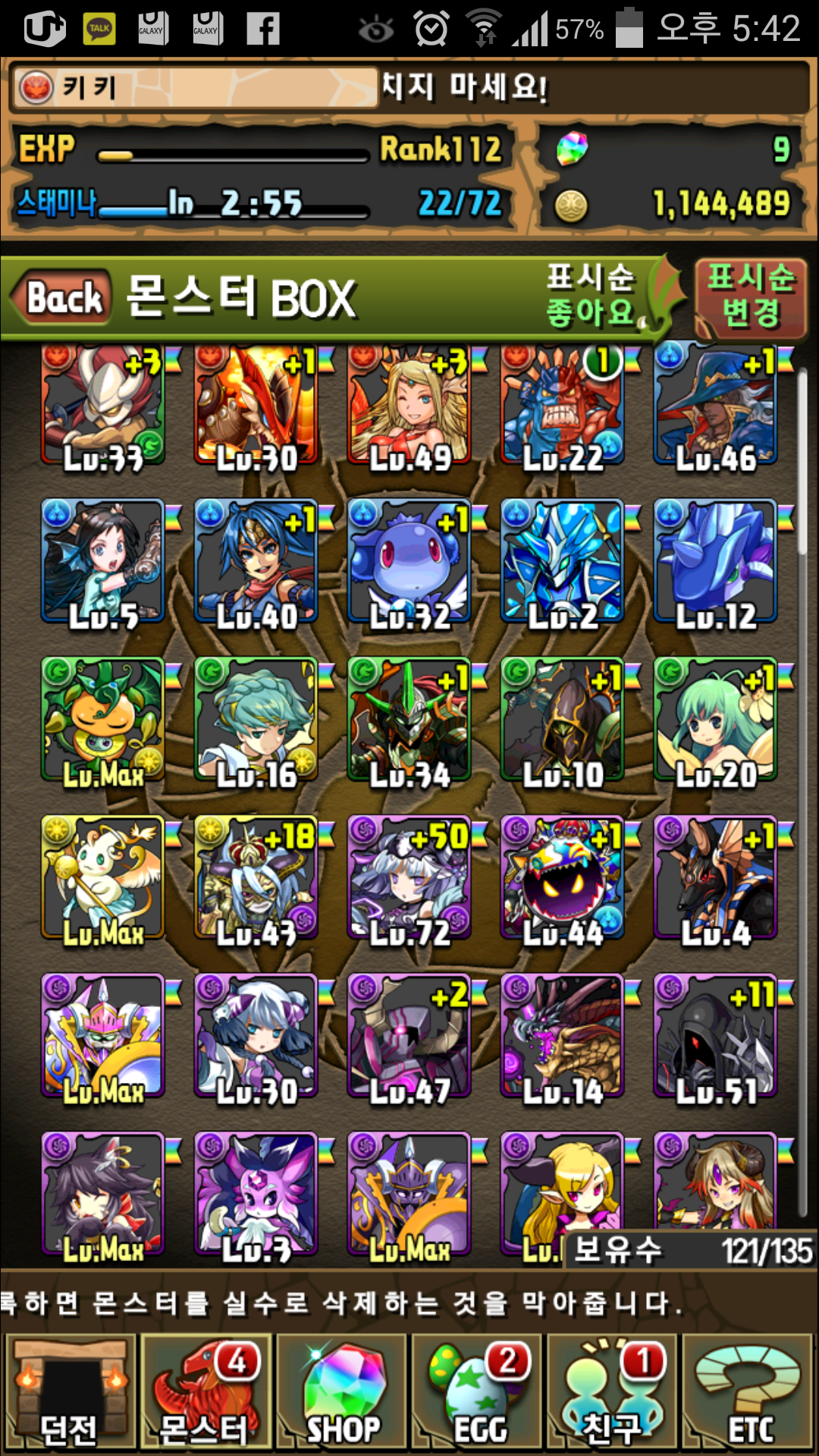This screenshot has width=819, height=1456.
Task: Tap the 표시순 변경 sort button
Action: [750, 297]
